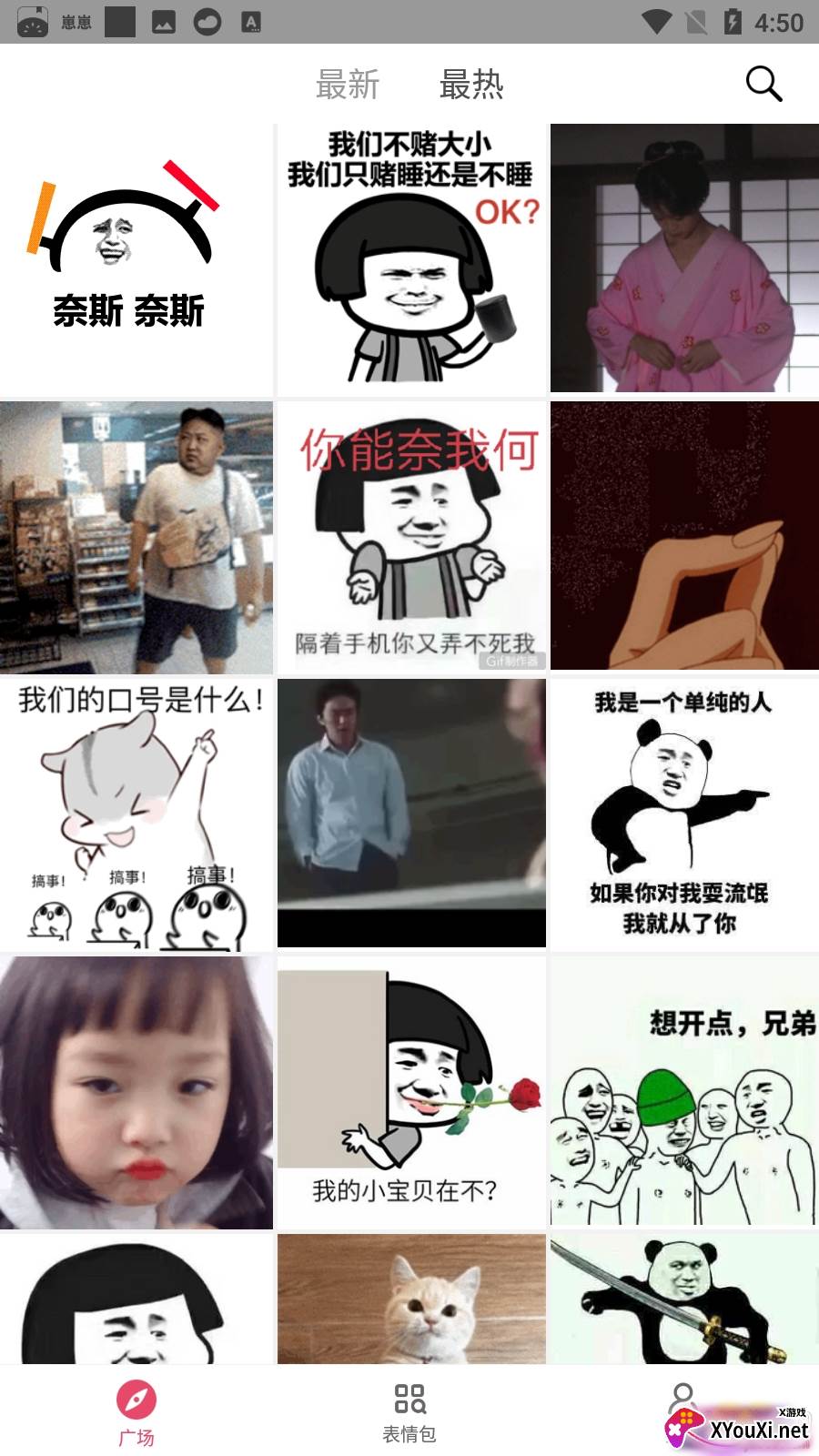
Task: Open the hand gesture on dark background image
Action: (684, 537)
